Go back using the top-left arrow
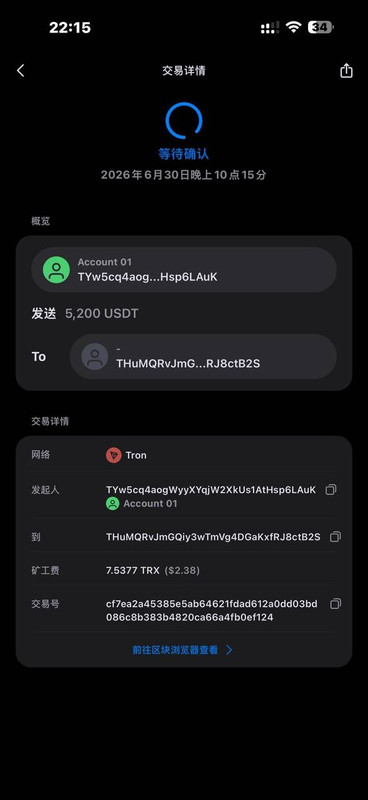 pos(20,70)
